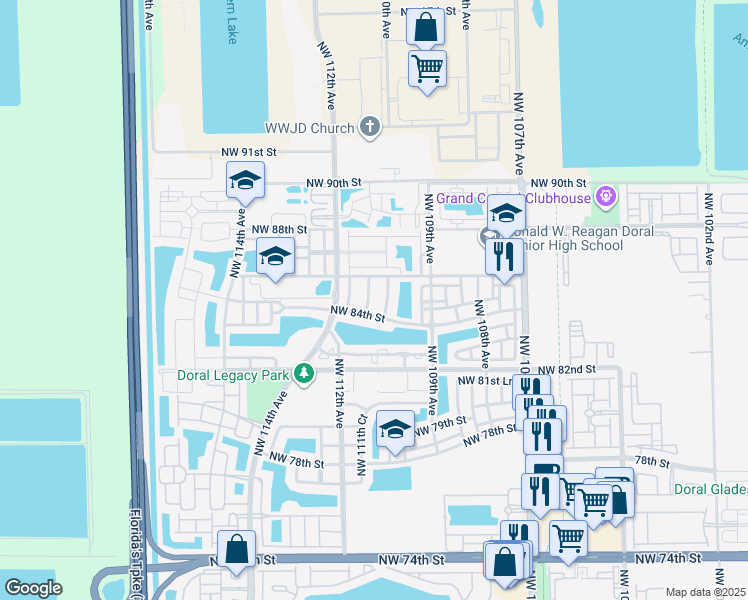Select the school marker near NW 88th St
Screen dimensions: 748x600
pos(276,257)
